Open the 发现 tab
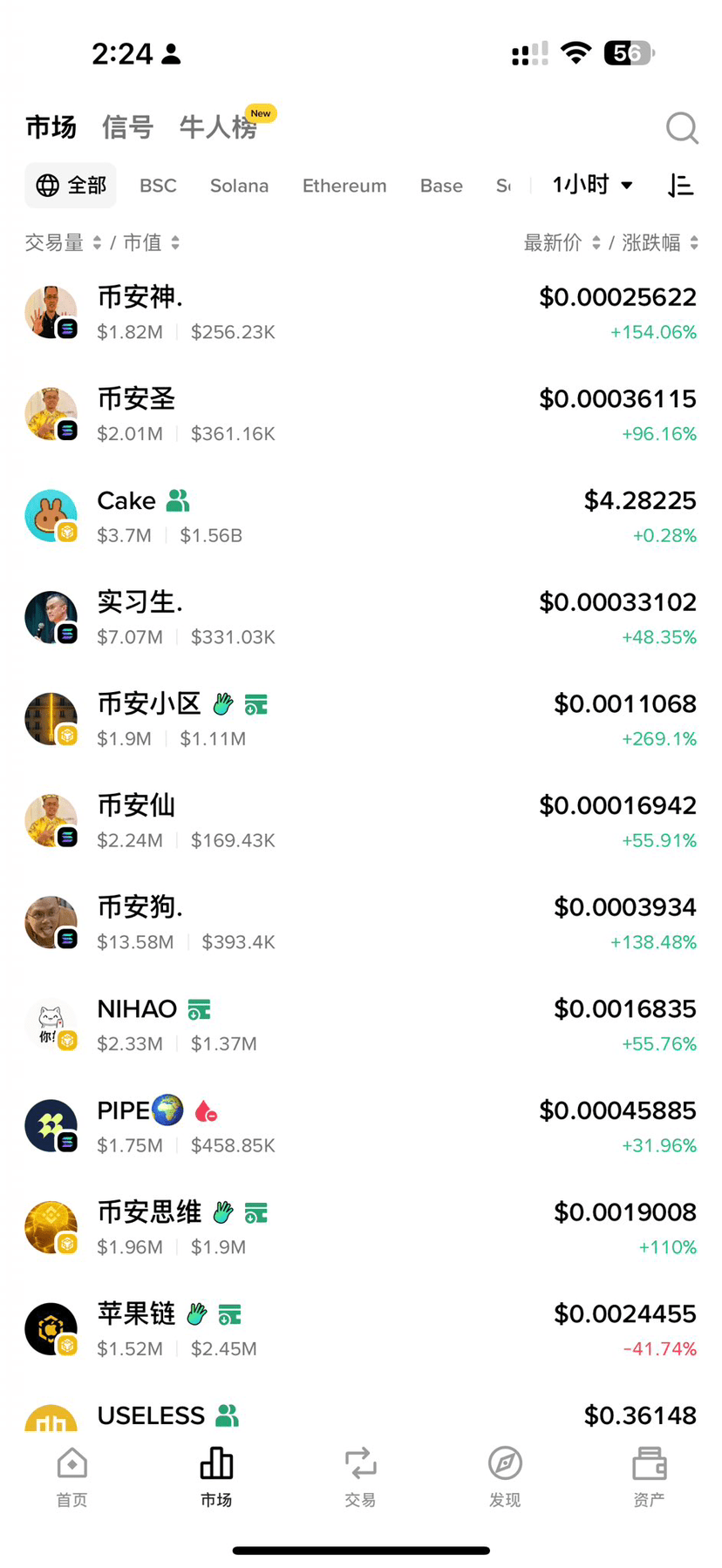Image resolution: width=722 pixels, height=1568 pixels. click(505, 1476)
